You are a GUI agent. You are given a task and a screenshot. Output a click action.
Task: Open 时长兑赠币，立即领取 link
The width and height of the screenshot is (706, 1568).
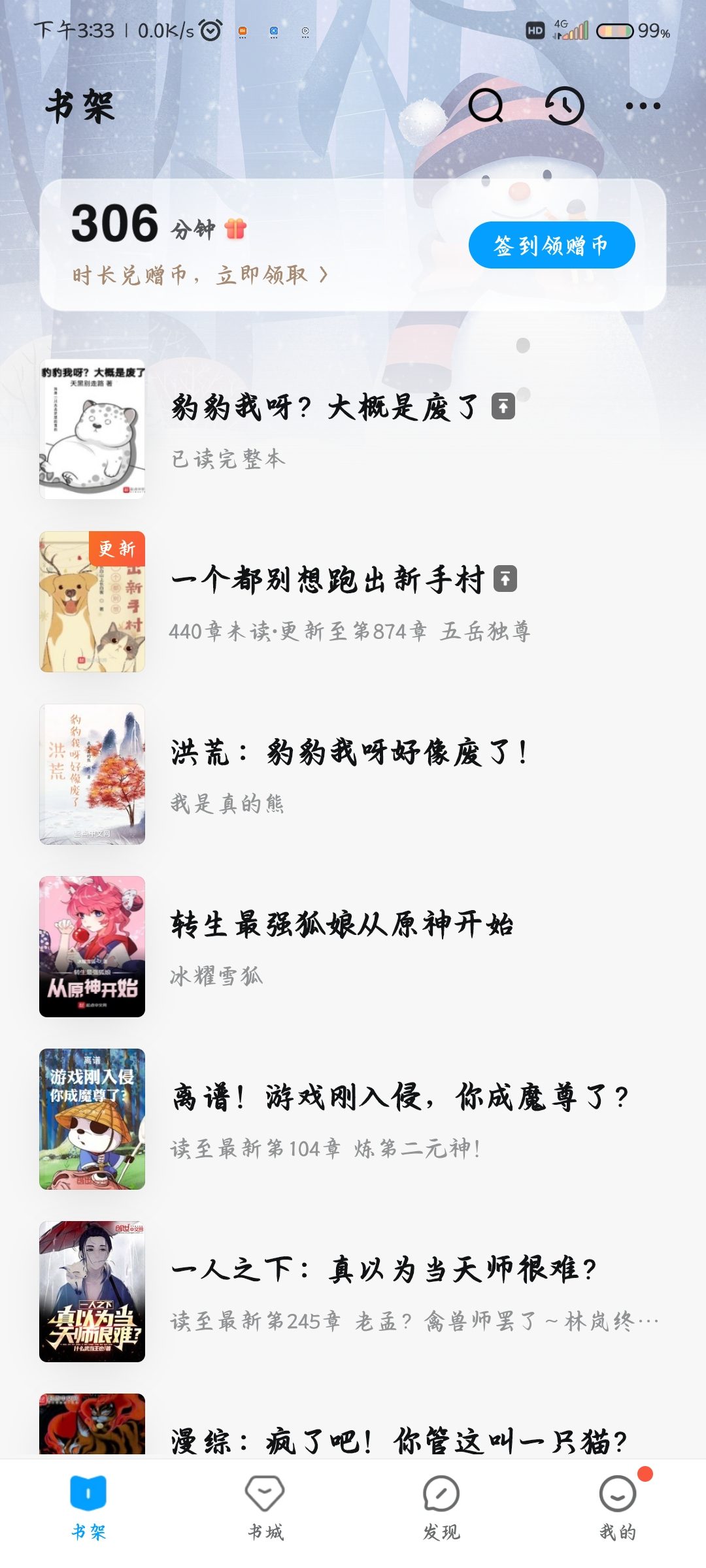[x=200, y=275]
